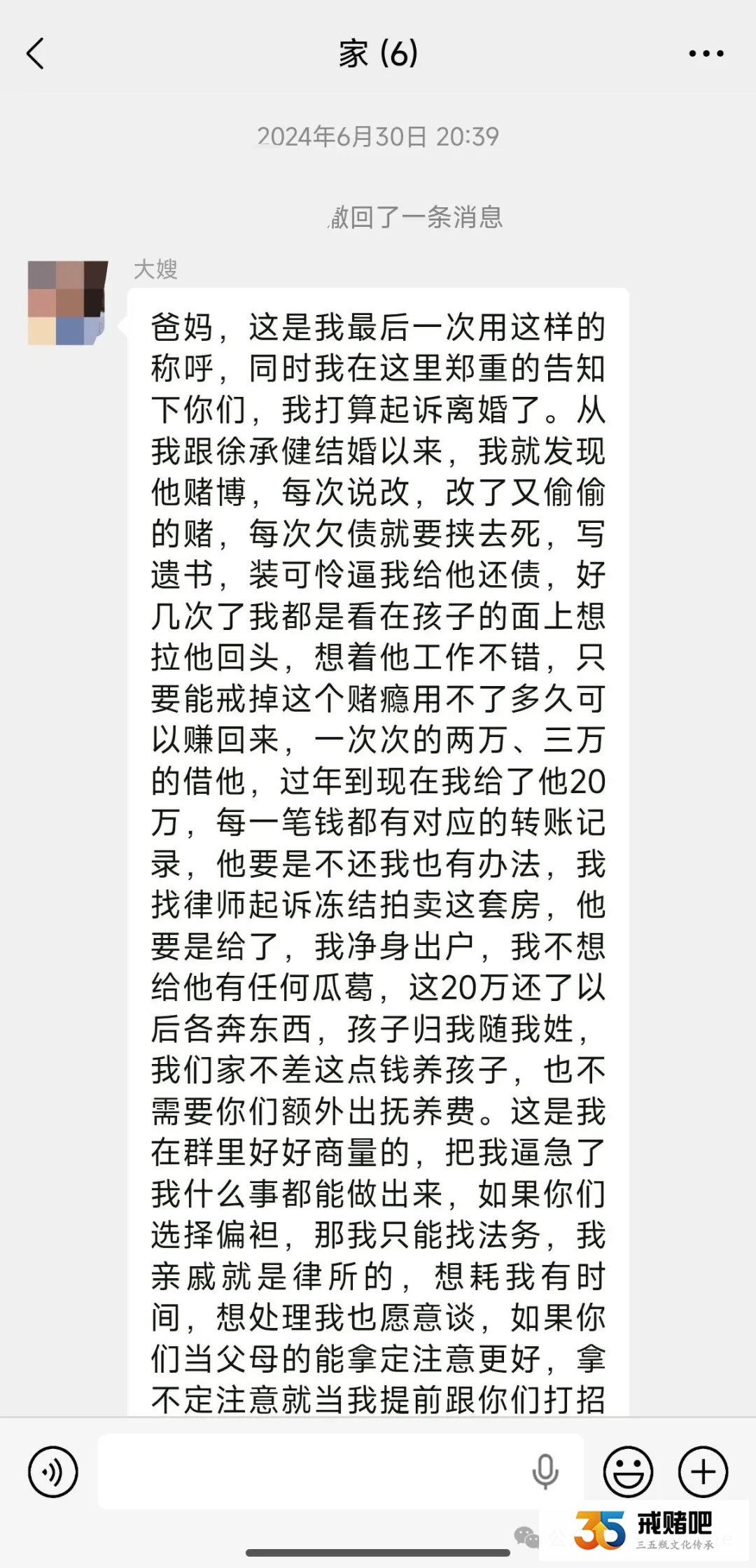The height and width of the screenshot is (1568, 756).
Task: Tap 大嫂's profile avatar
Action: click(x=66, y=301)
